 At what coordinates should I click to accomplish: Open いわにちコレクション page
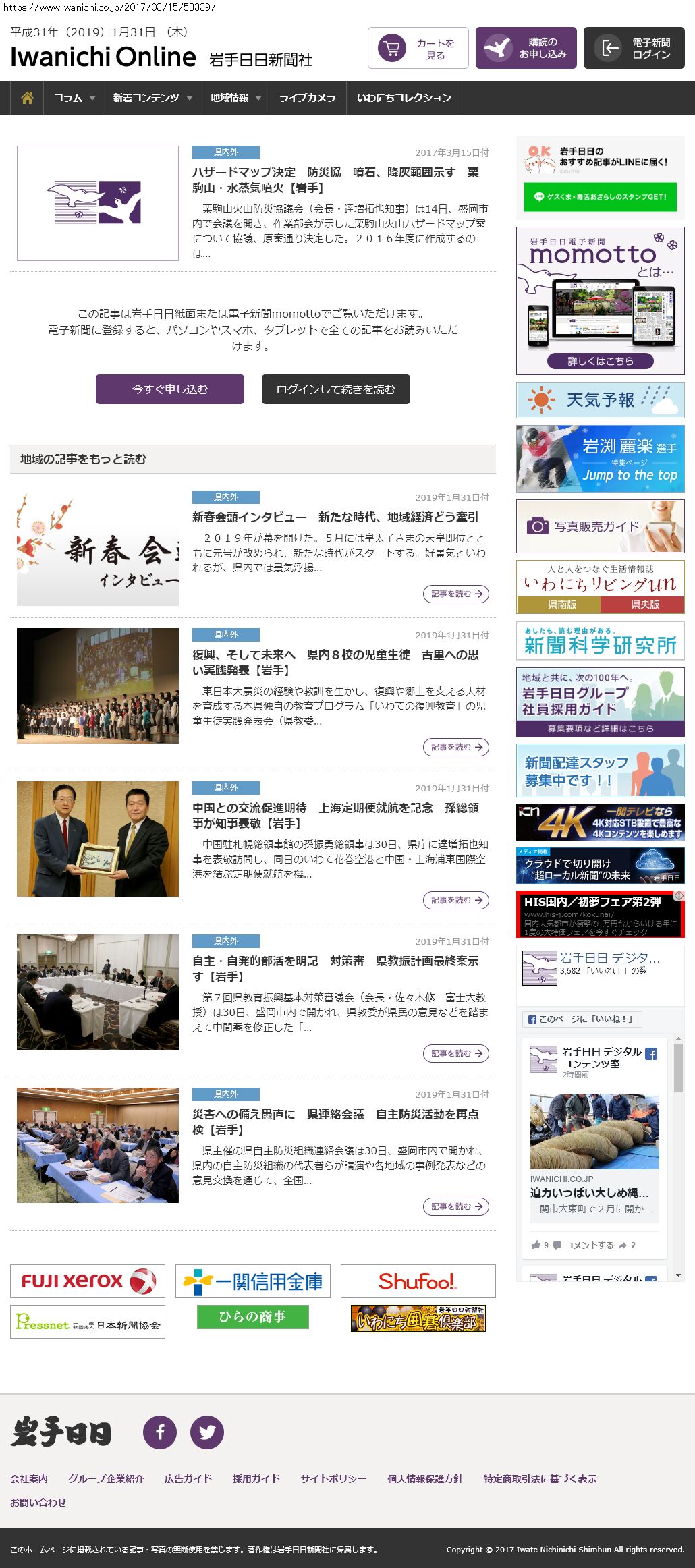click(x=404, y=98)
